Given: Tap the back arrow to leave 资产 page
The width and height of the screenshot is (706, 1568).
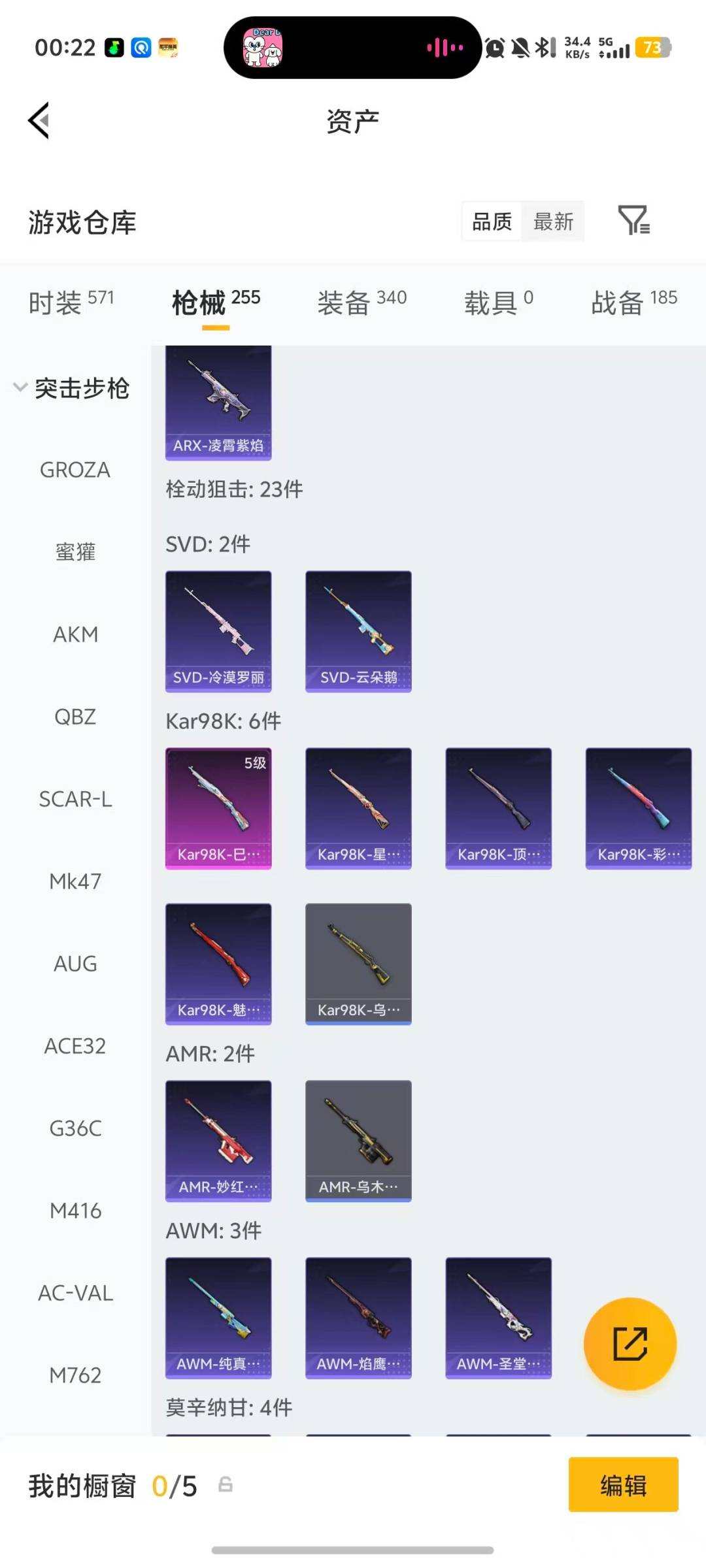Looking at the screenshot, I should click(x=39, y=121).
